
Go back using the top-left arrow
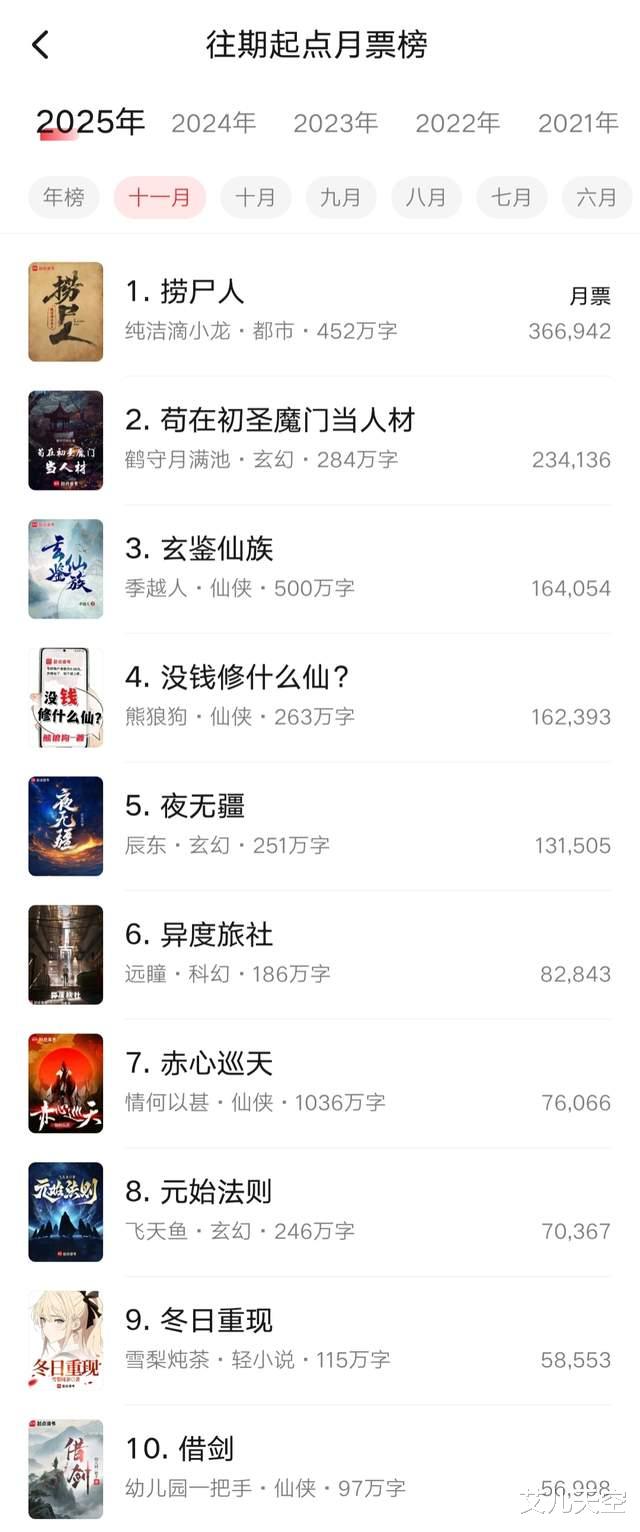click(40, 45)
